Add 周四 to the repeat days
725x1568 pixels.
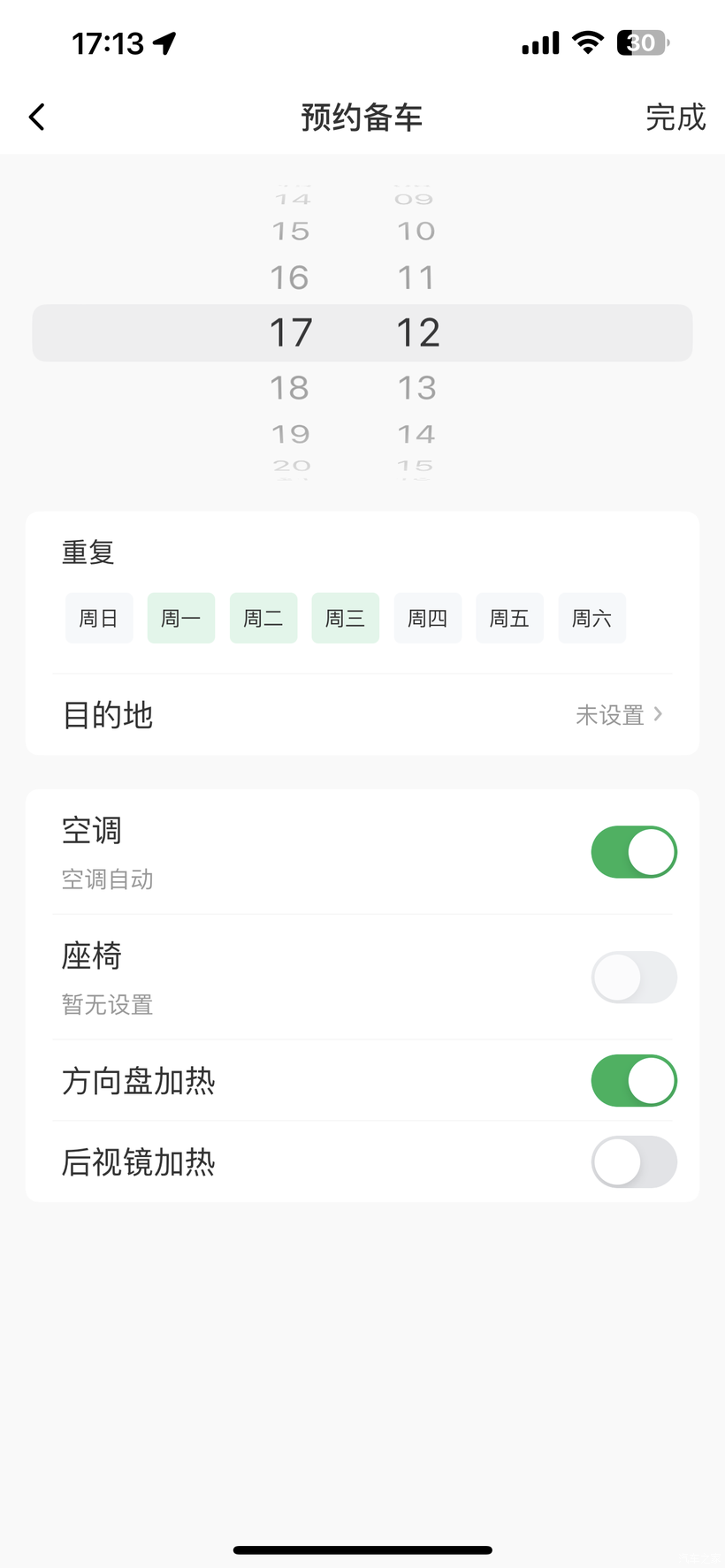click(x=428, y=618)
